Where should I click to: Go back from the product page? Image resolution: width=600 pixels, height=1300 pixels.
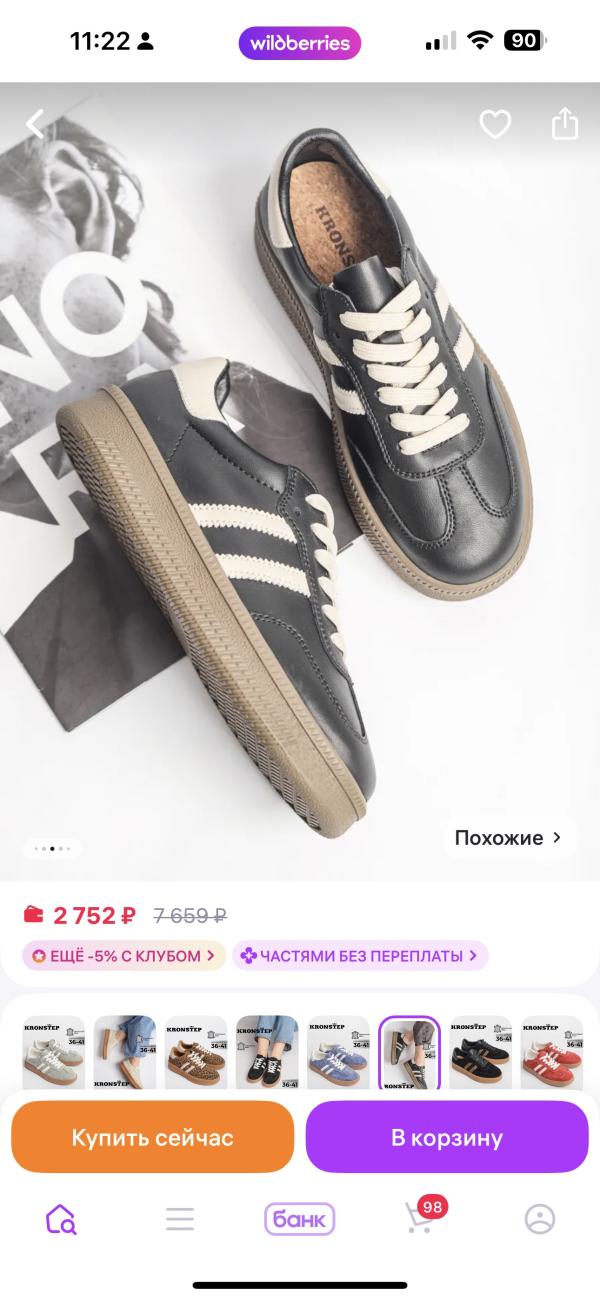pos(36,124)
